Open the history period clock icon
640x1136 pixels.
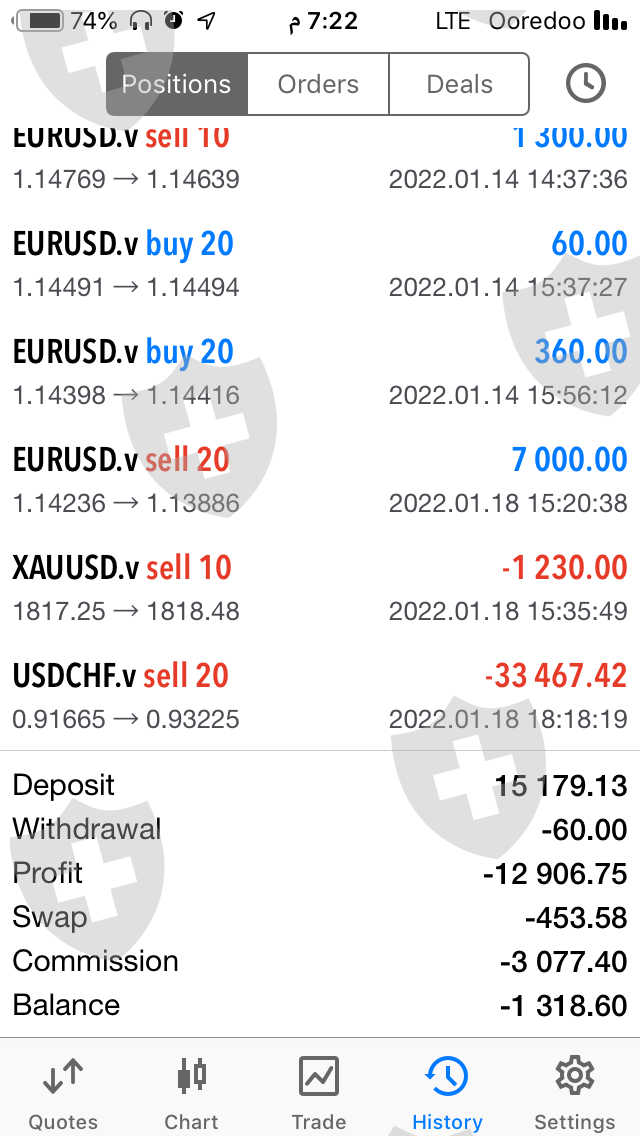(x=586, y=84)
